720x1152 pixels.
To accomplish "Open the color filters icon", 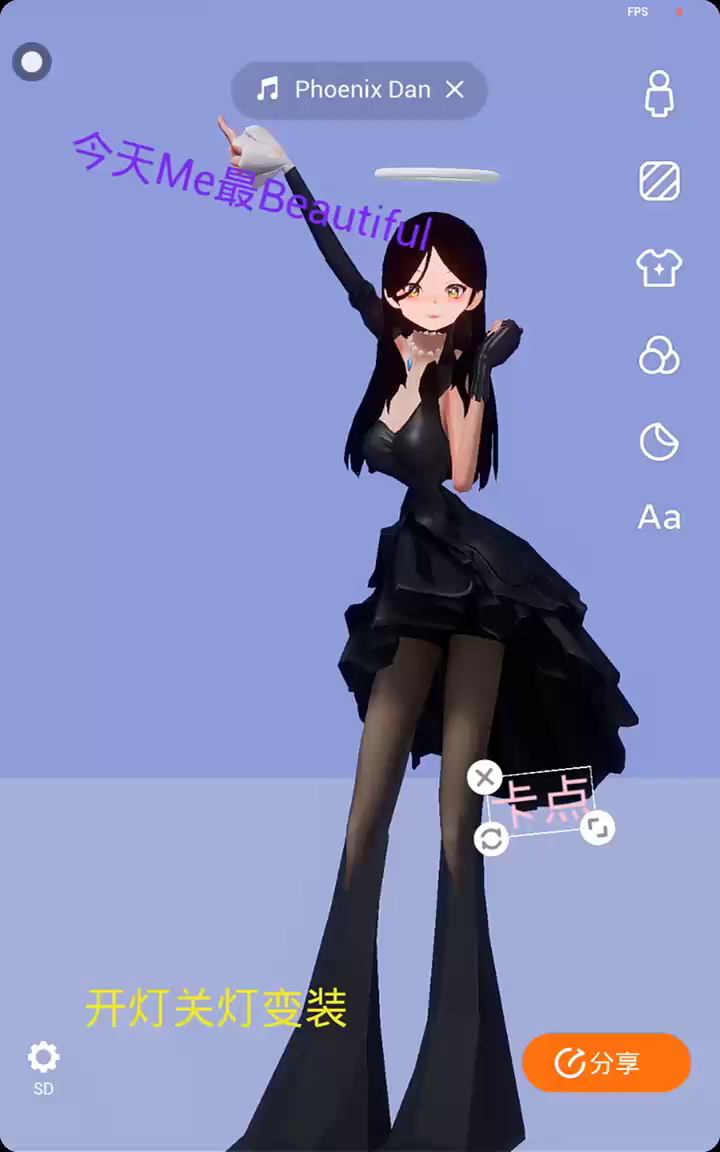I will pyautogui.click(x=659, y=356).
